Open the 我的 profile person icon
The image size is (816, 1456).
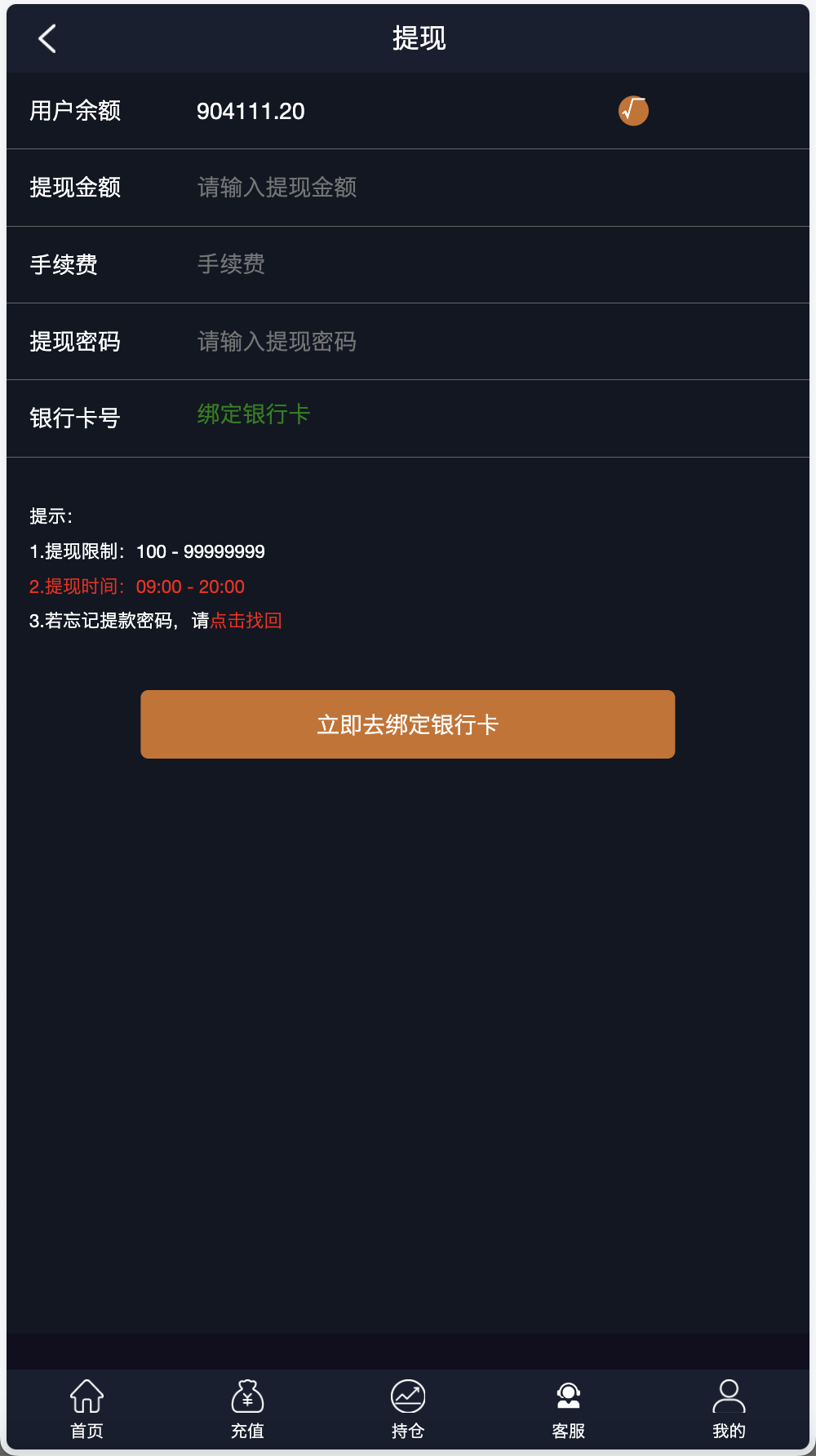tap(729, 1397)
